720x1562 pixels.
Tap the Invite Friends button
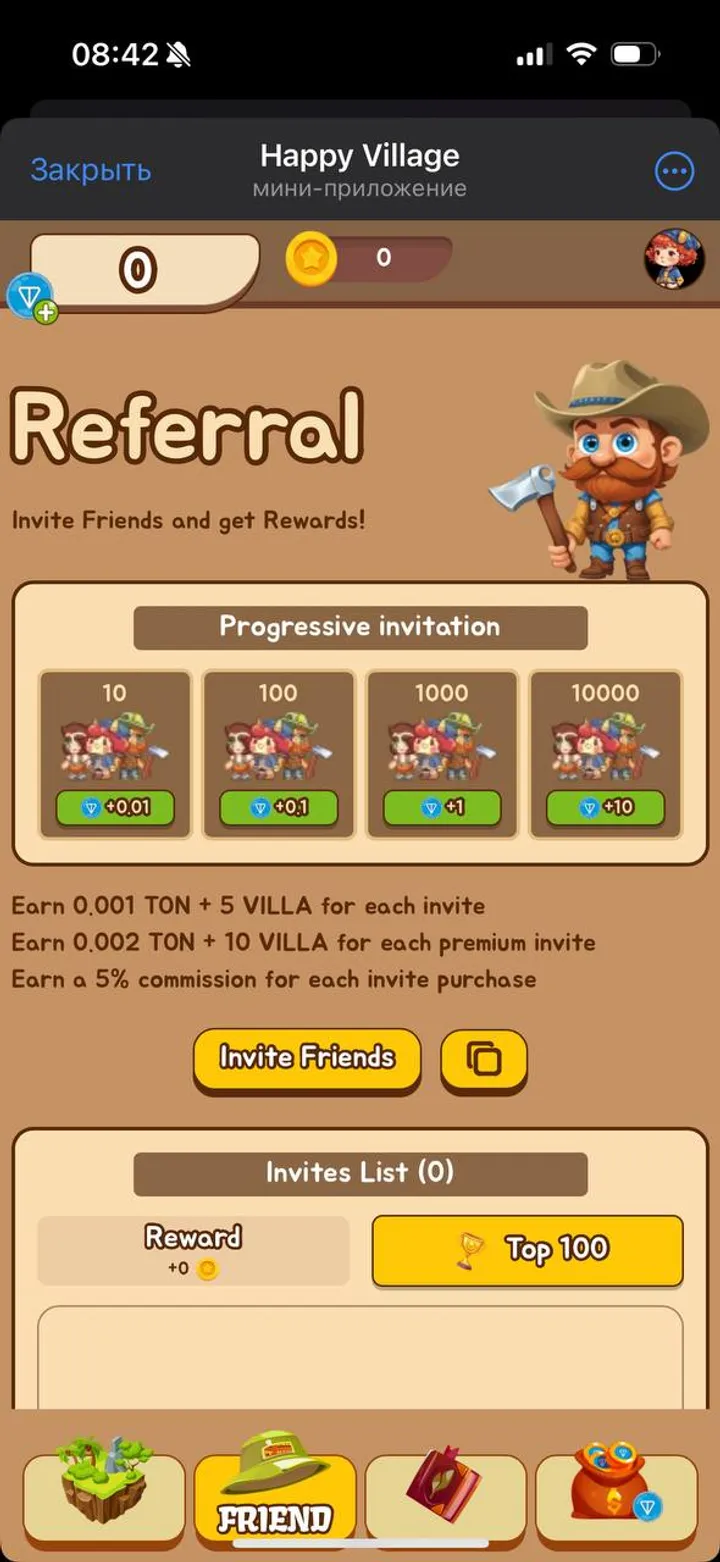[x=307, y=1058]
